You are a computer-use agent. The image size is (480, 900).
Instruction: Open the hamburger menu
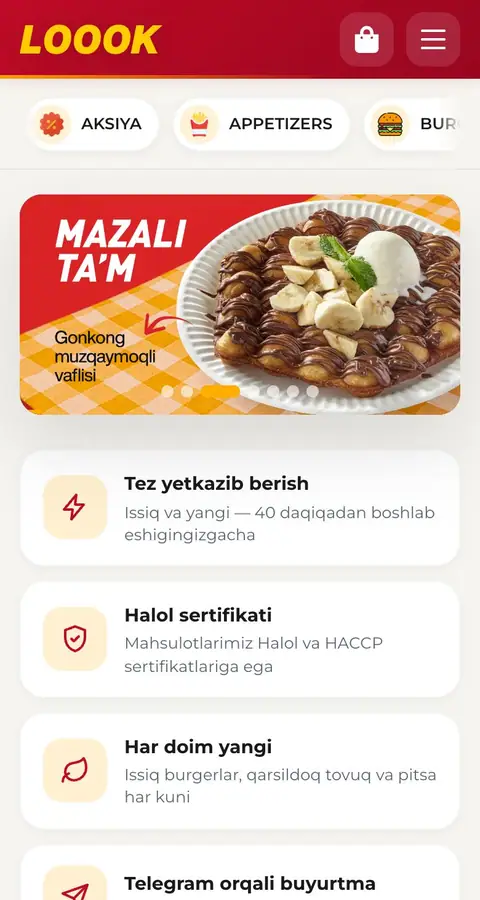click(433, 40)
